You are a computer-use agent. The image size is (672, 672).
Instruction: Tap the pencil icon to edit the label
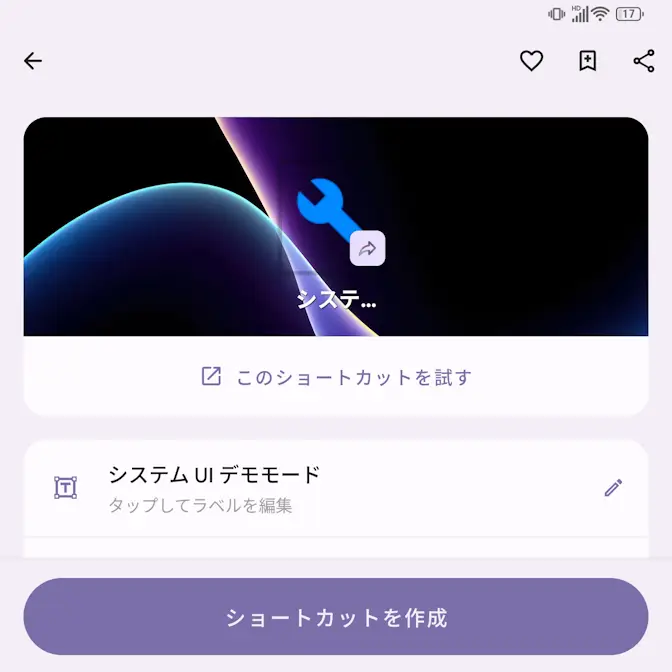(613, 488)
